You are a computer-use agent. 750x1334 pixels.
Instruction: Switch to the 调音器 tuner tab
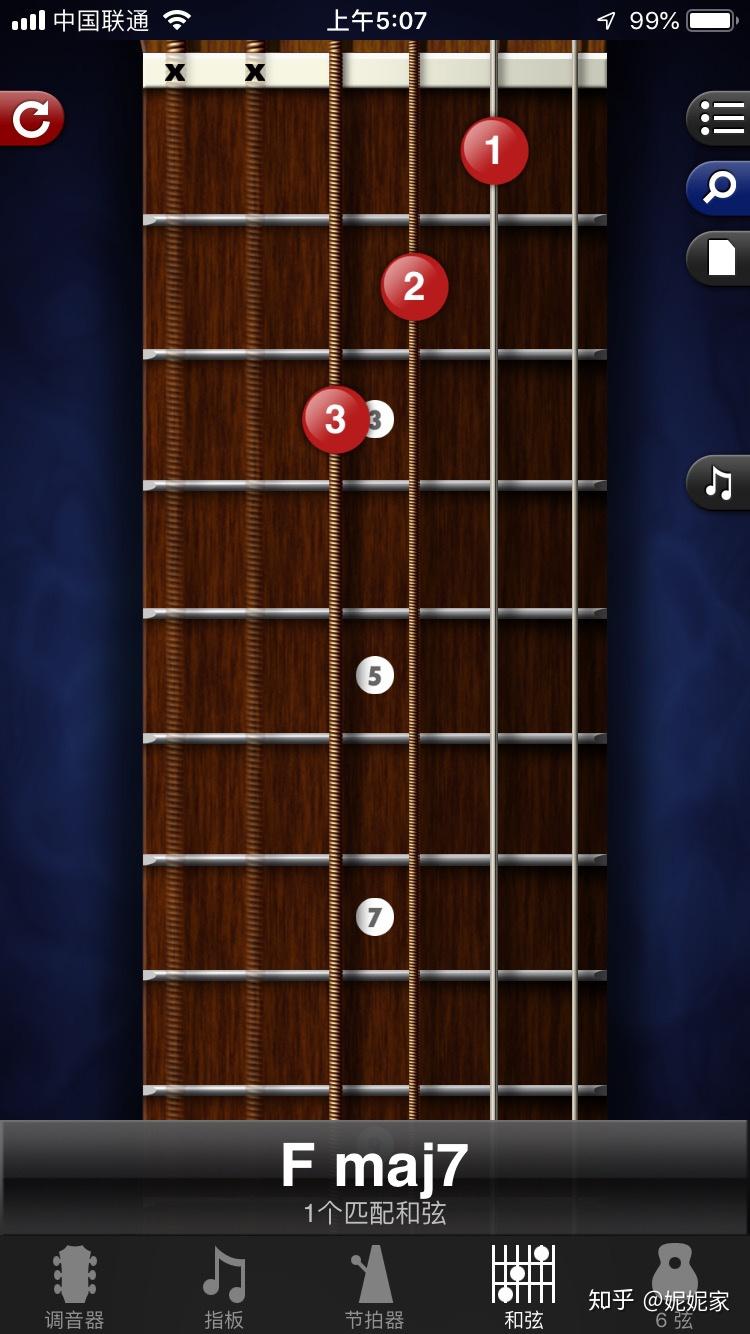click(75, 1286)
